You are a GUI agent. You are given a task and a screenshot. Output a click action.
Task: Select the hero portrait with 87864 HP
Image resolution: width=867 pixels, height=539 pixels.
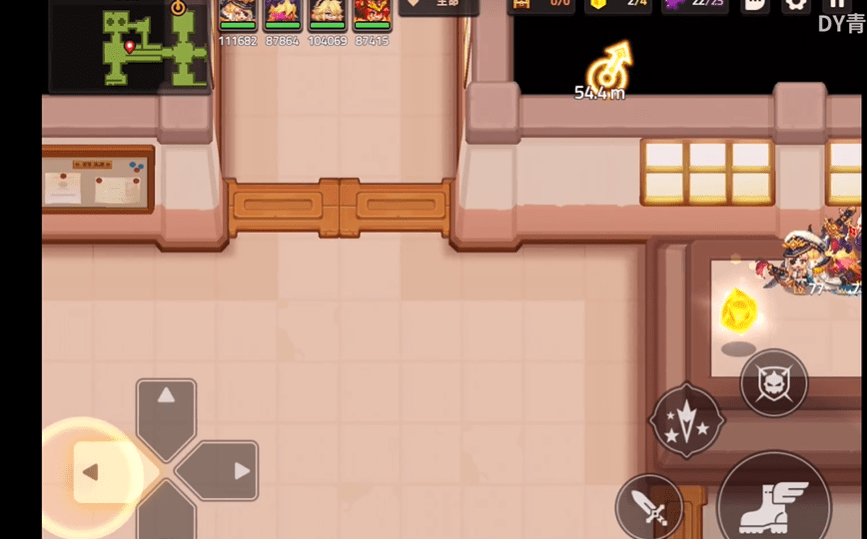click(283, 14)
